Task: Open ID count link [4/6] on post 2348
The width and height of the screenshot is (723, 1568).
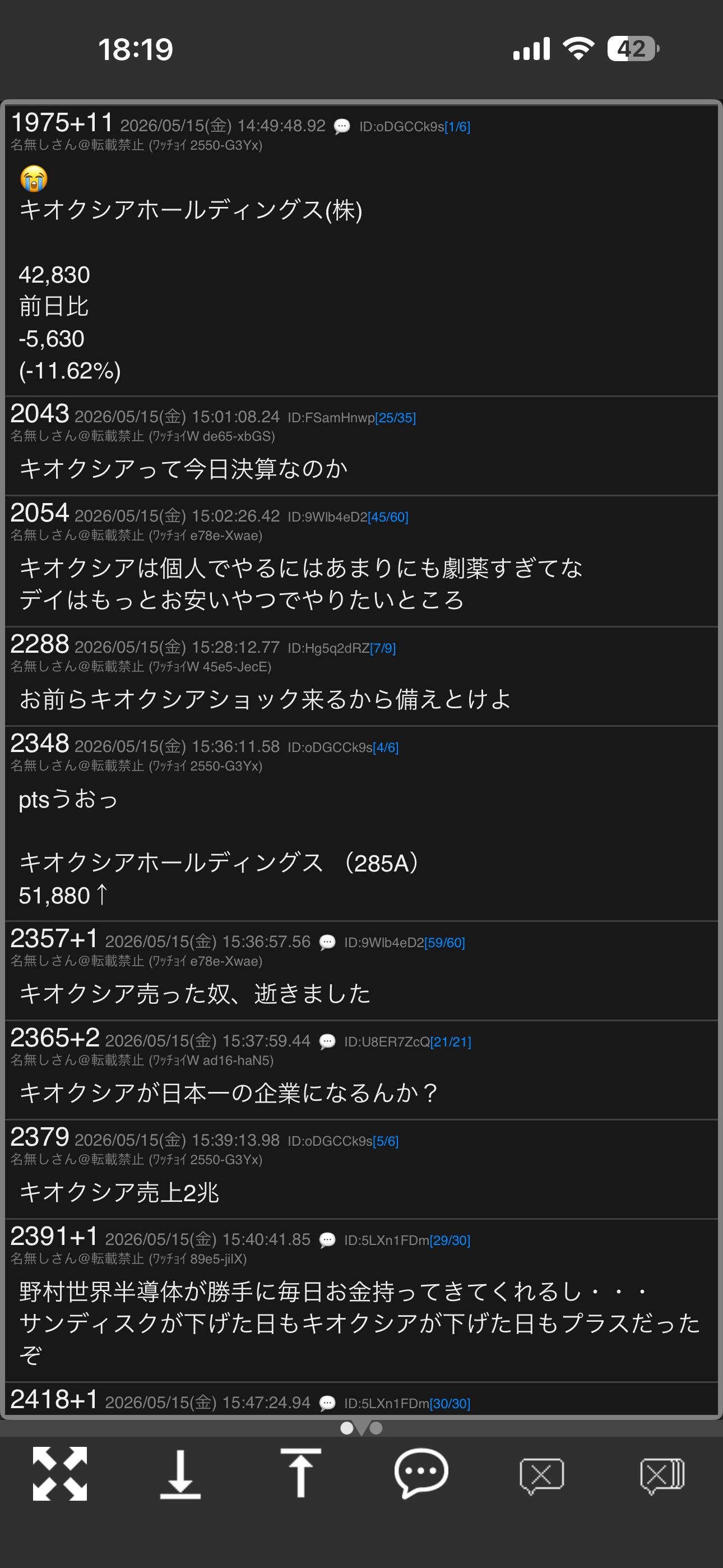Action: (385, 748)
